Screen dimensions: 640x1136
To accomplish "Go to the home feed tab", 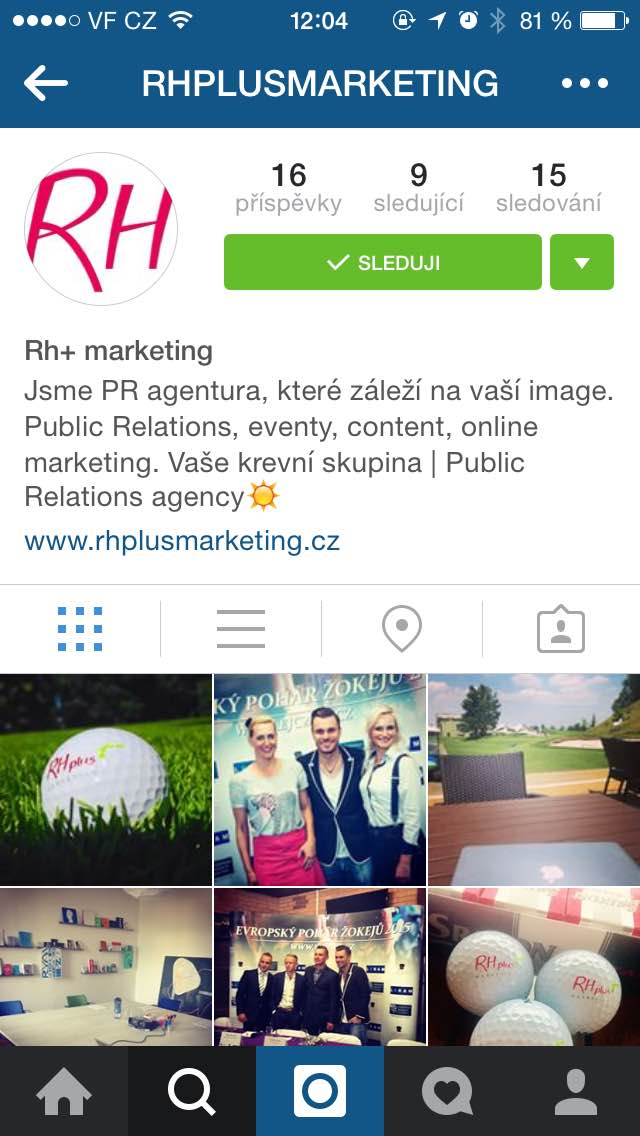I will [x=64, y=1091].
